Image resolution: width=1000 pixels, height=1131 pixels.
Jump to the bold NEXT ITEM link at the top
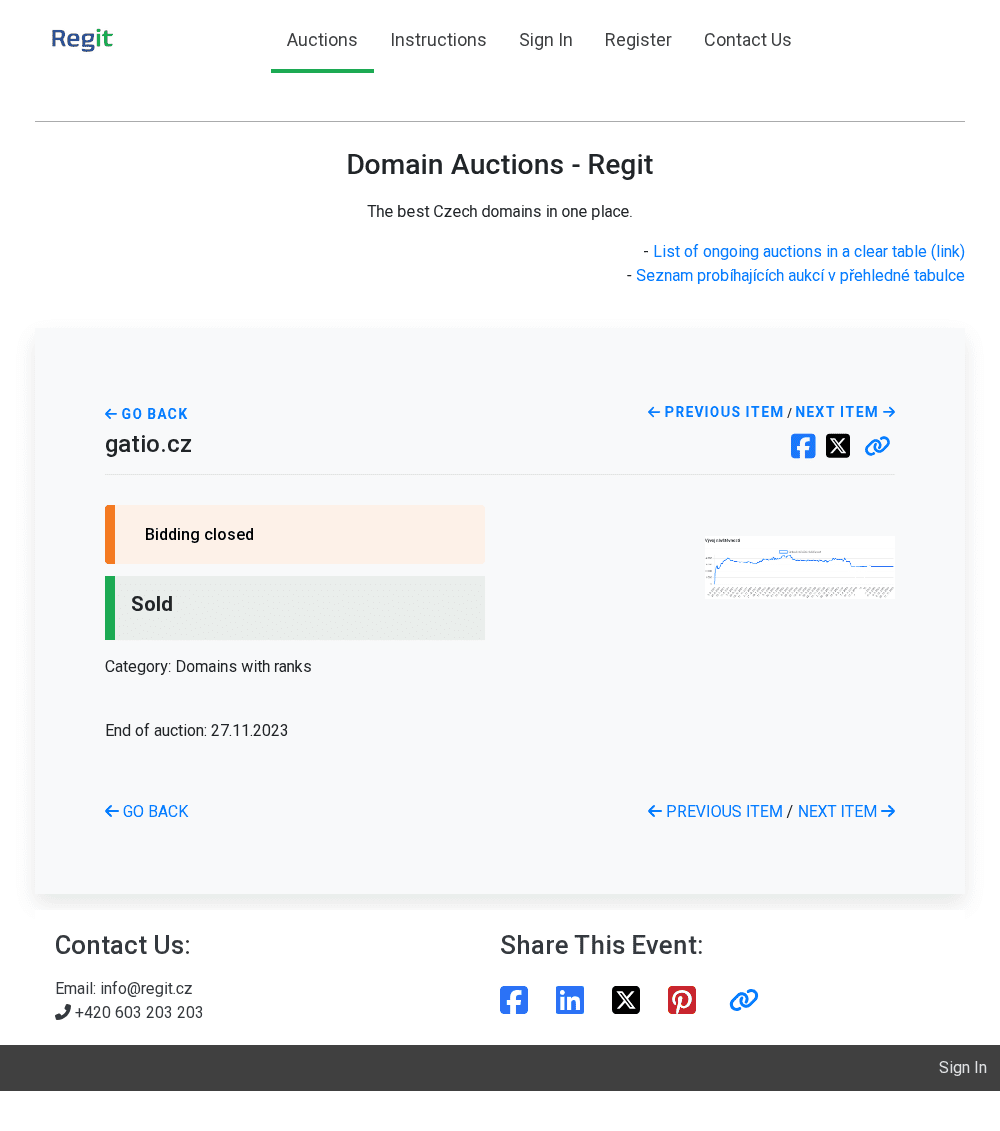[845, 412]
